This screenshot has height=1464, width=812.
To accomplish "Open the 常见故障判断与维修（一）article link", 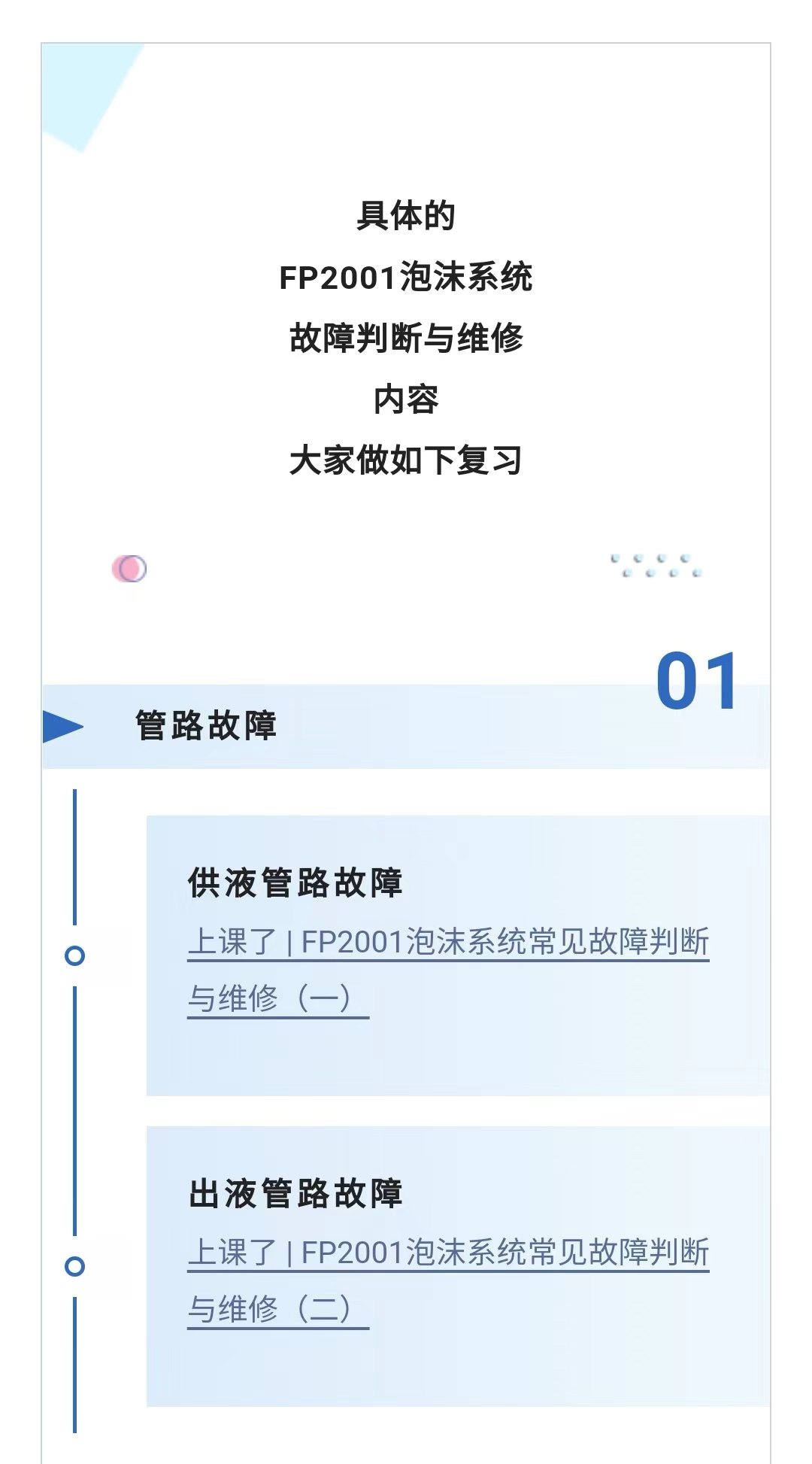I will (x=447, y=942).
